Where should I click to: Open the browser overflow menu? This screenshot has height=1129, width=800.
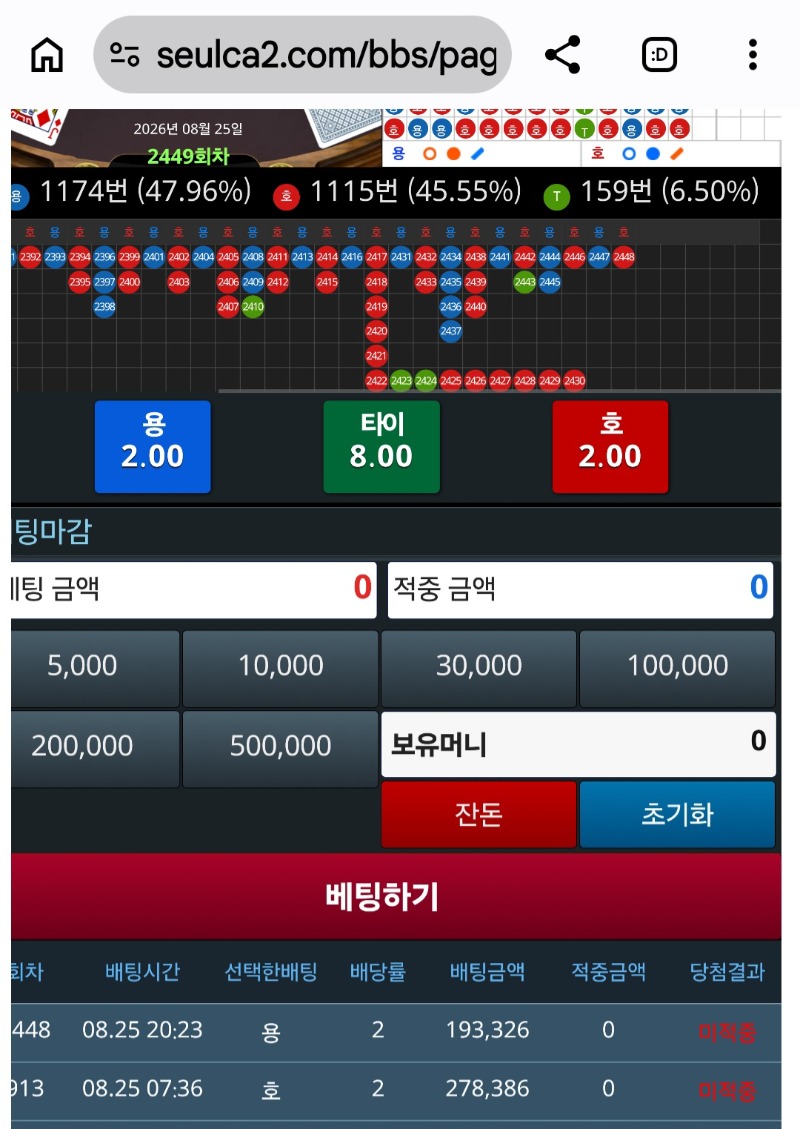point(752,55)
